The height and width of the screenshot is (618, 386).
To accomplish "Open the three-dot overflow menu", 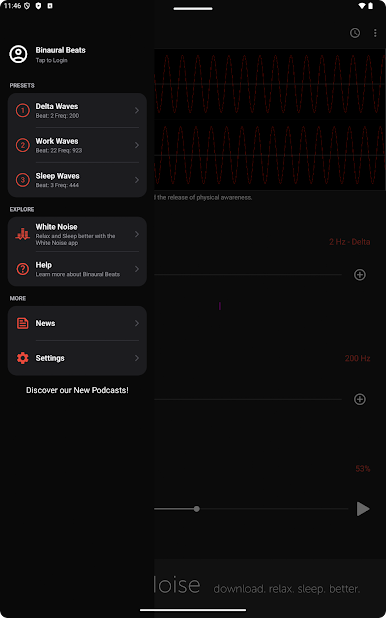I will (x=375, y=33).
